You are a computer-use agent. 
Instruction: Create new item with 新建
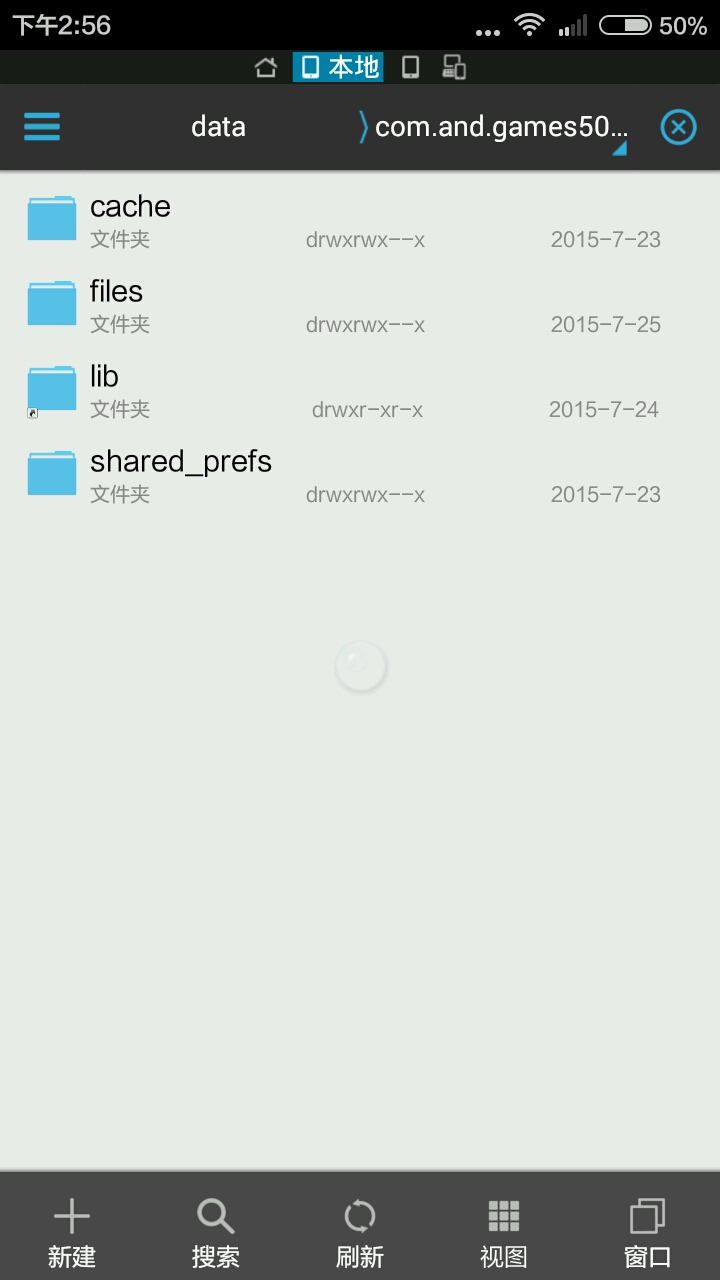point(72,1233)
